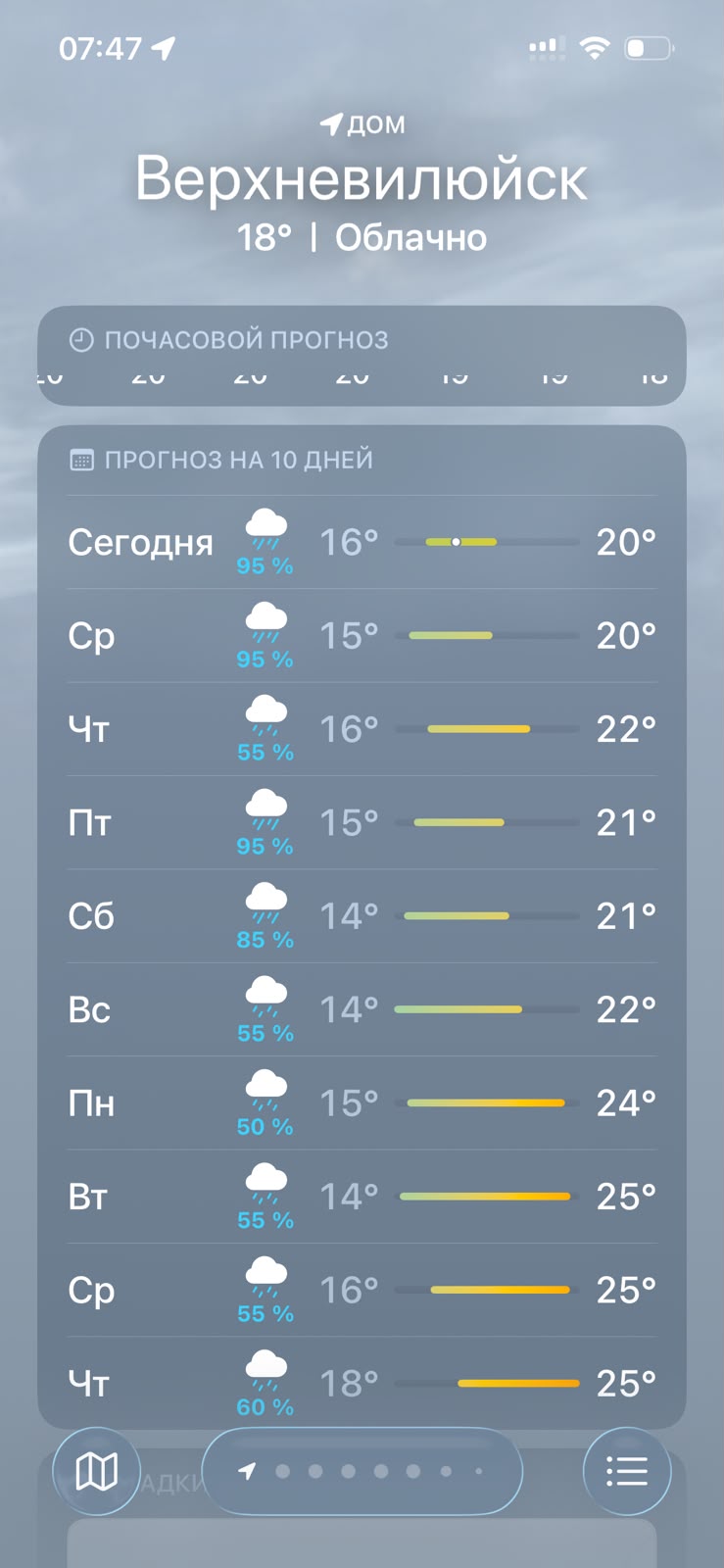Open the Вс forecast row

coord(362,1009)
